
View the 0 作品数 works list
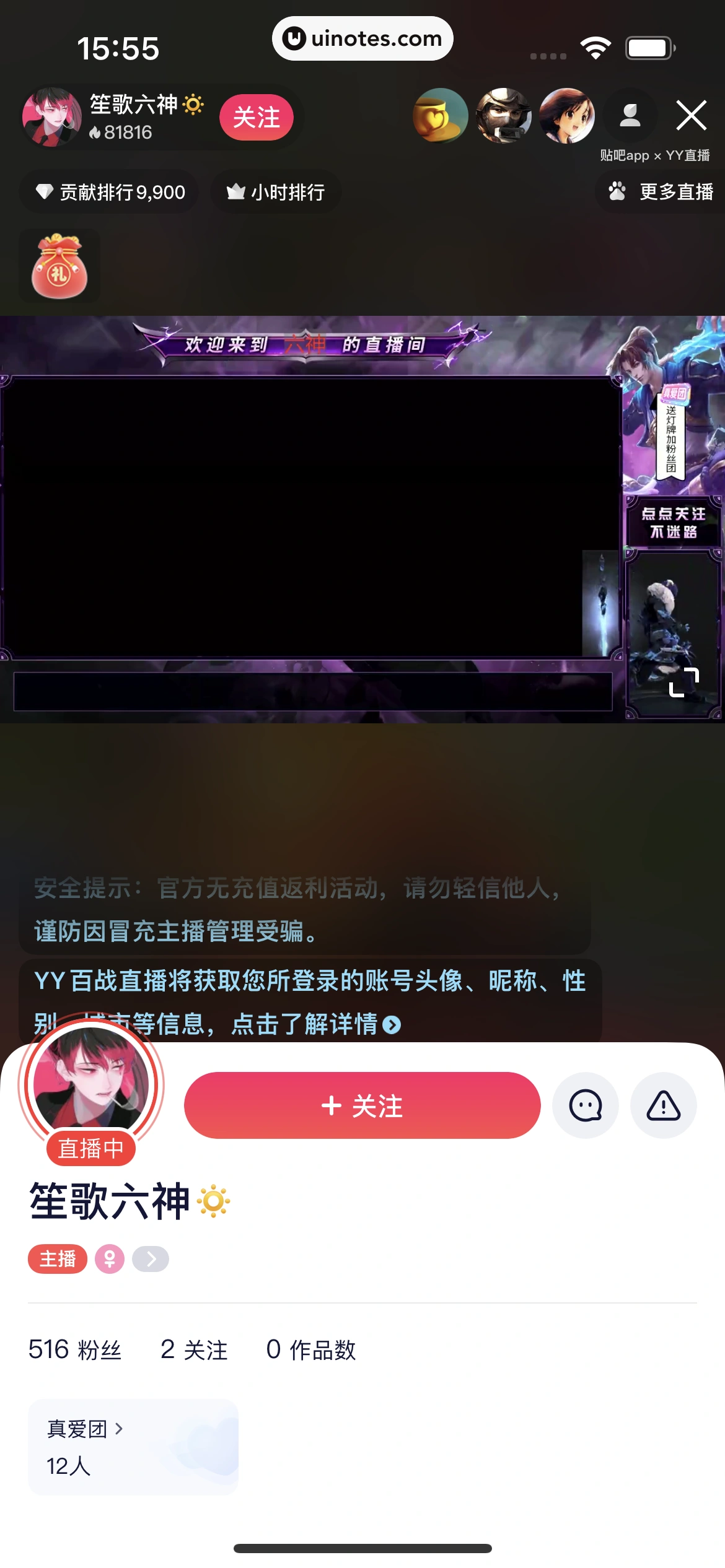(x=311, y=1349)
